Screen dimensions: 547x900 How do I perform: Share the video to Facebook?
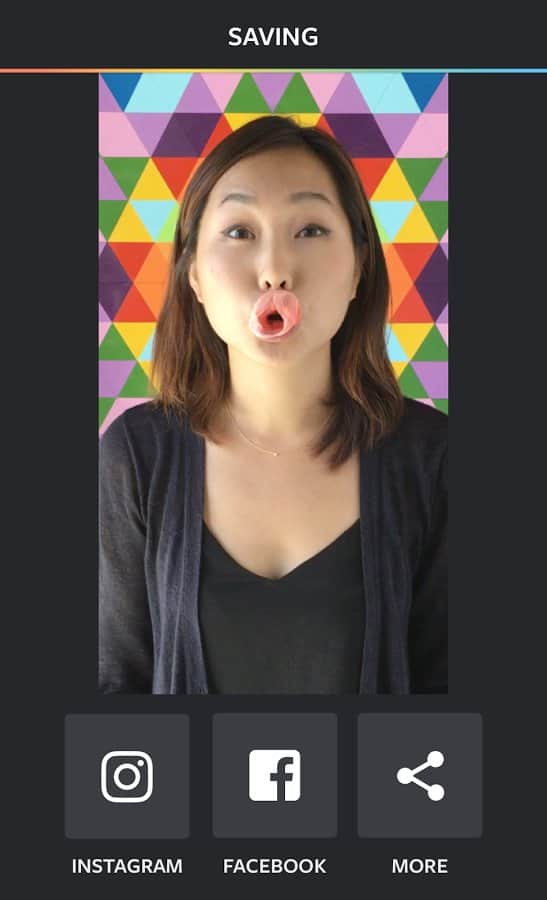275,775
